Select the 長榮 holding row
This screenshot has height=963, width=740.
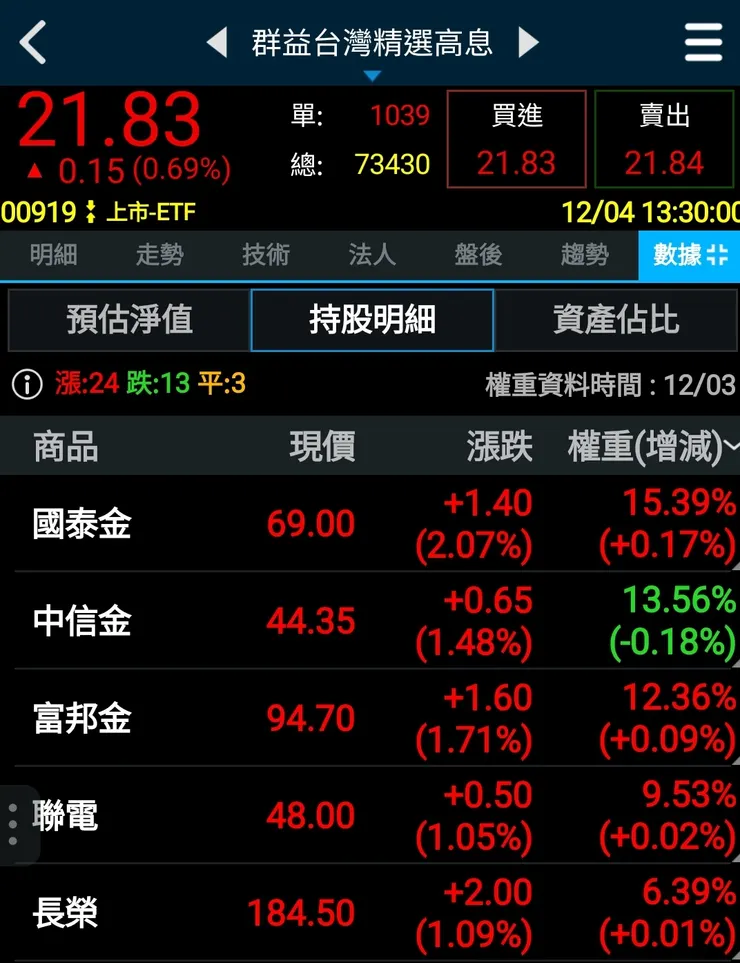coord(370,912)
